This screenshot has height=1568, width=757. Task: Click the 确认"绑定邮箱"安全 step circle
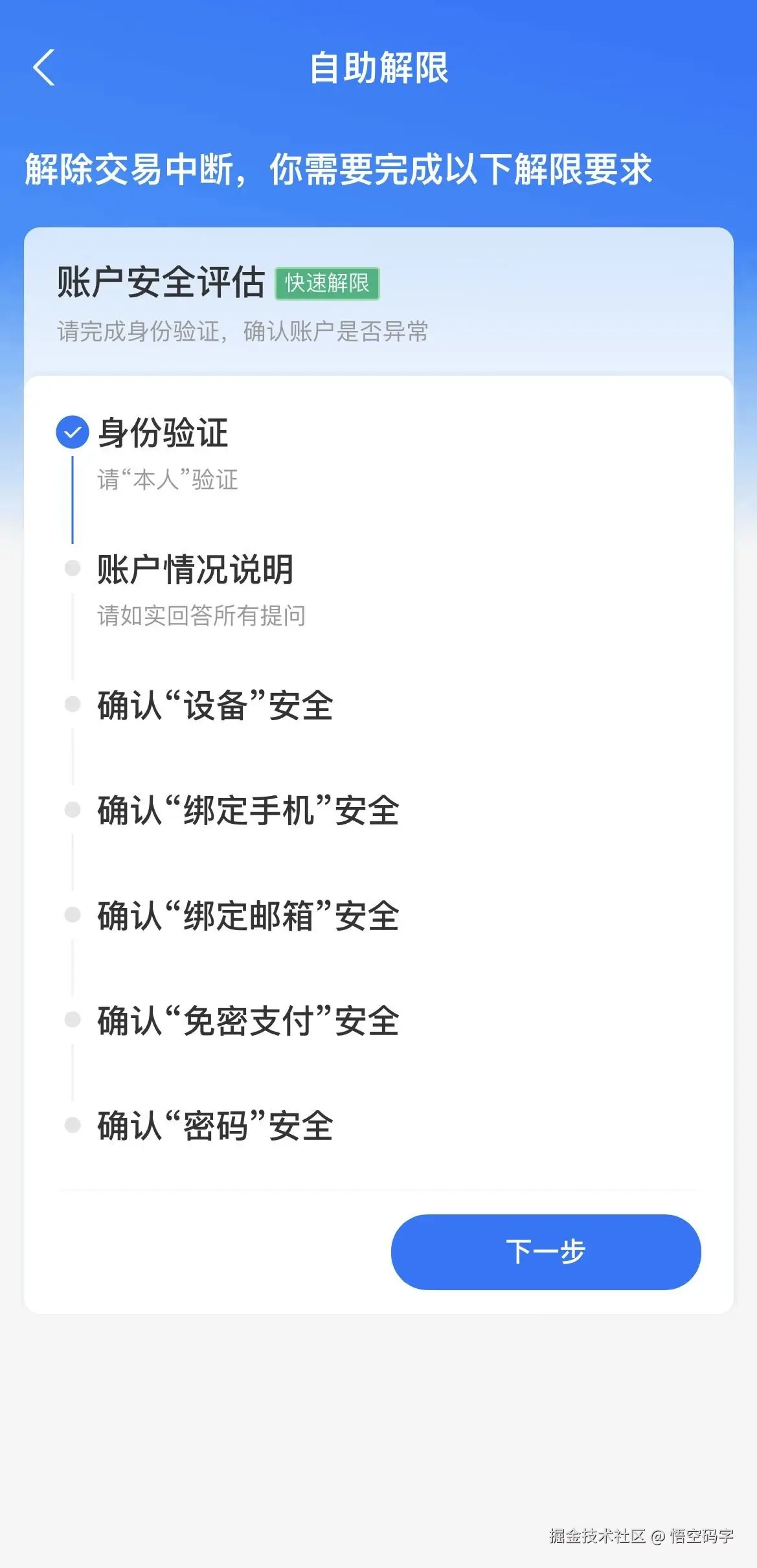[x=73, y=915]
